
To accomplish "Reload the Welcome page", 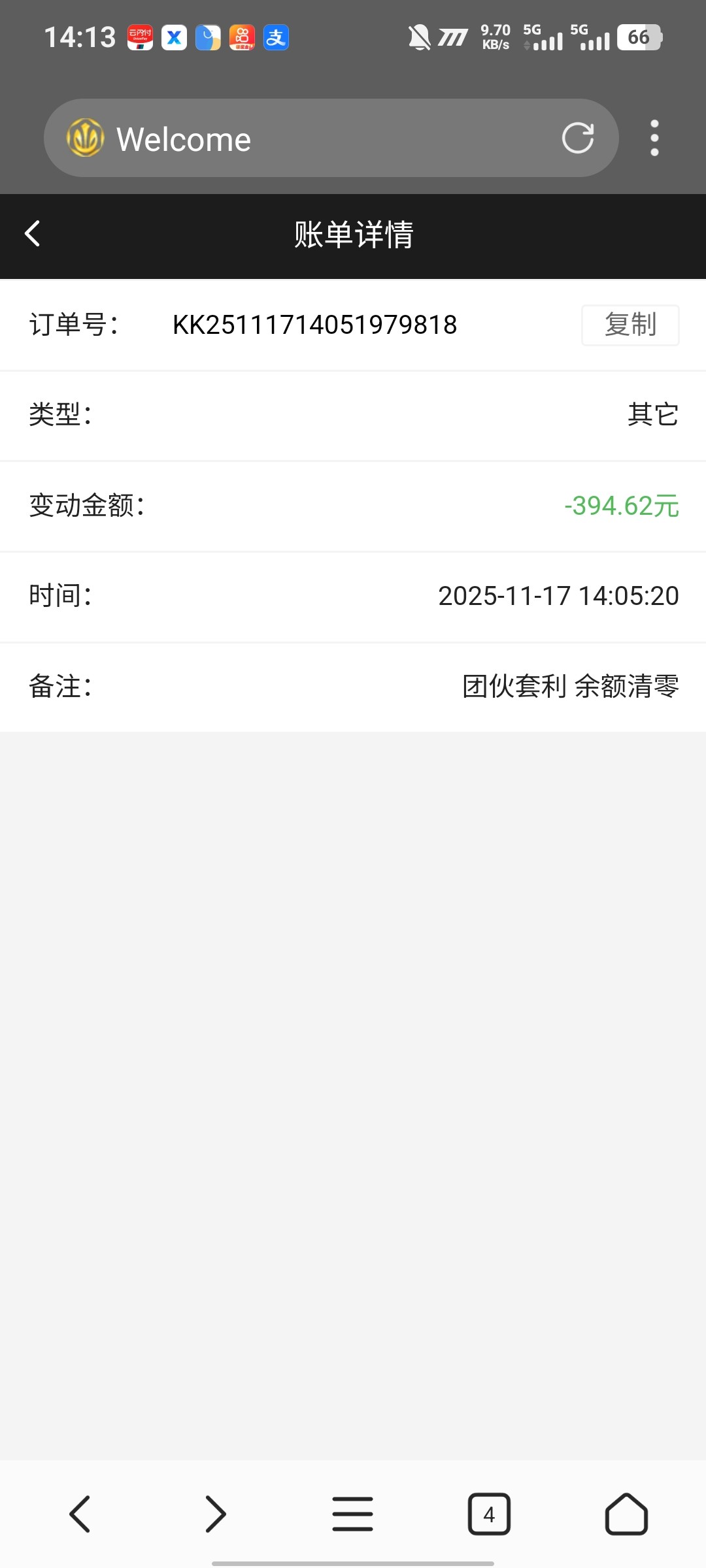I will click(x=578, y=138).
